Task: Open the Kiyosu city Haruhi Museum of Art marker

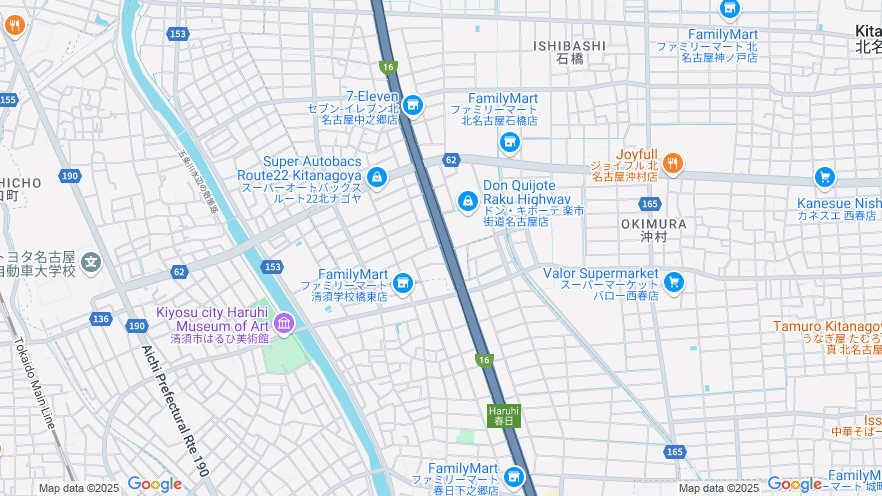Action: click(x=284, y=322)
